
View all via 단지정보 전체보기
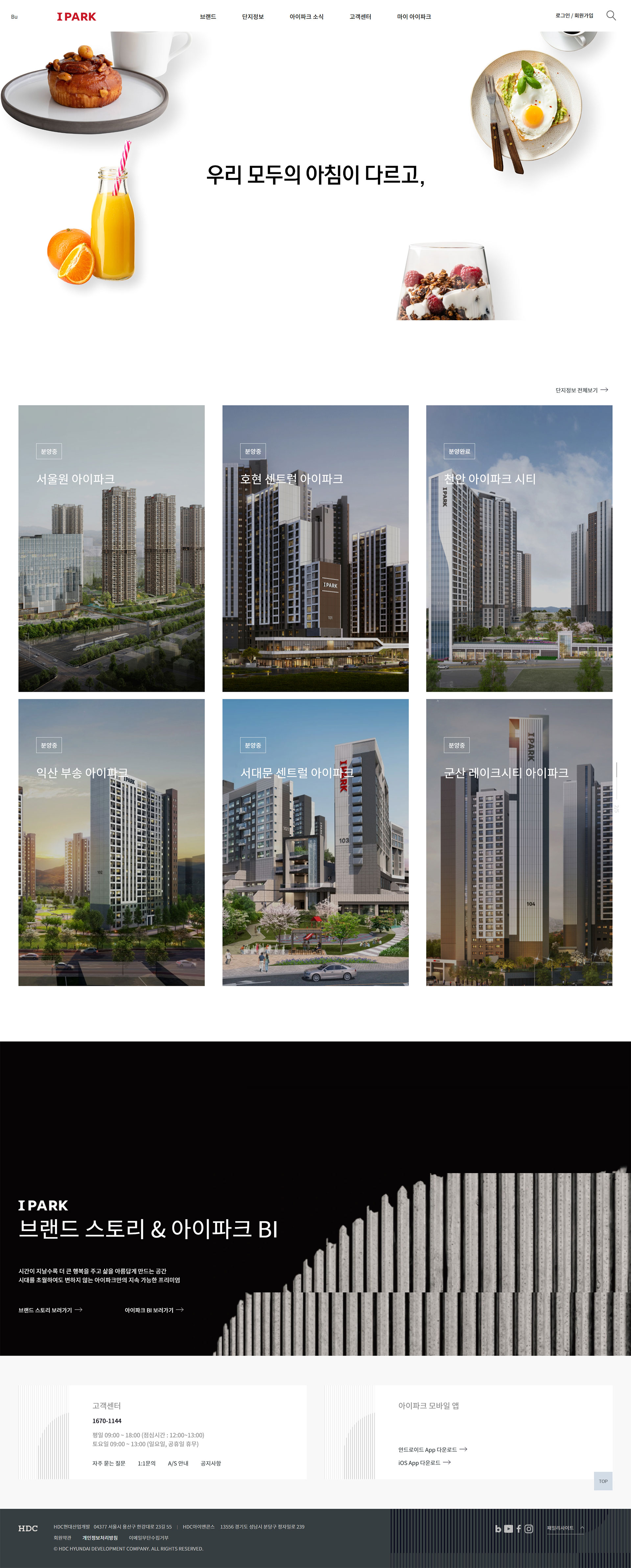pos(581,390)
